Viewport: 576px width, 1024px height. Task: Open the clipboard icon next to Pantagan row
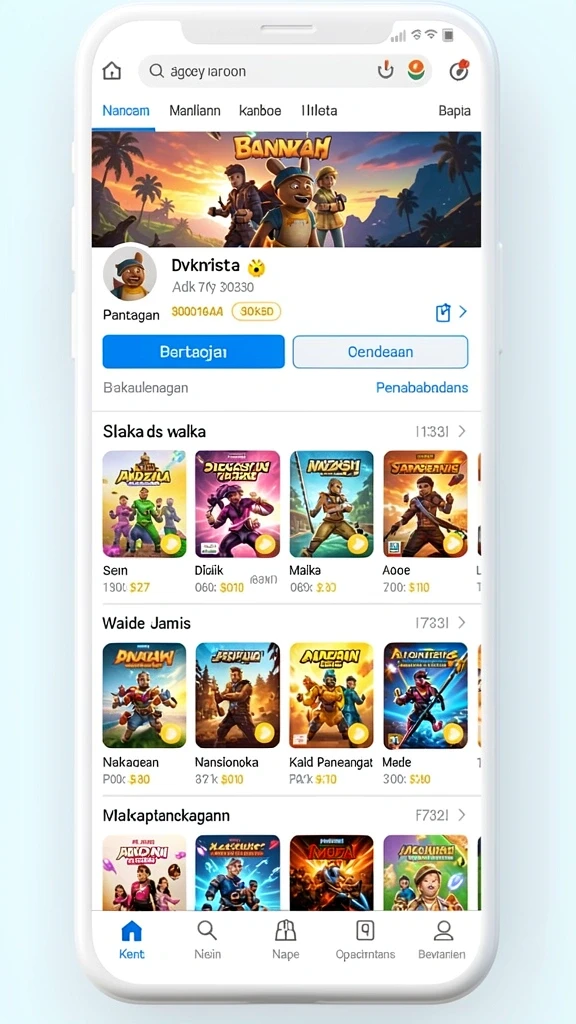click(x=443, y=313)
